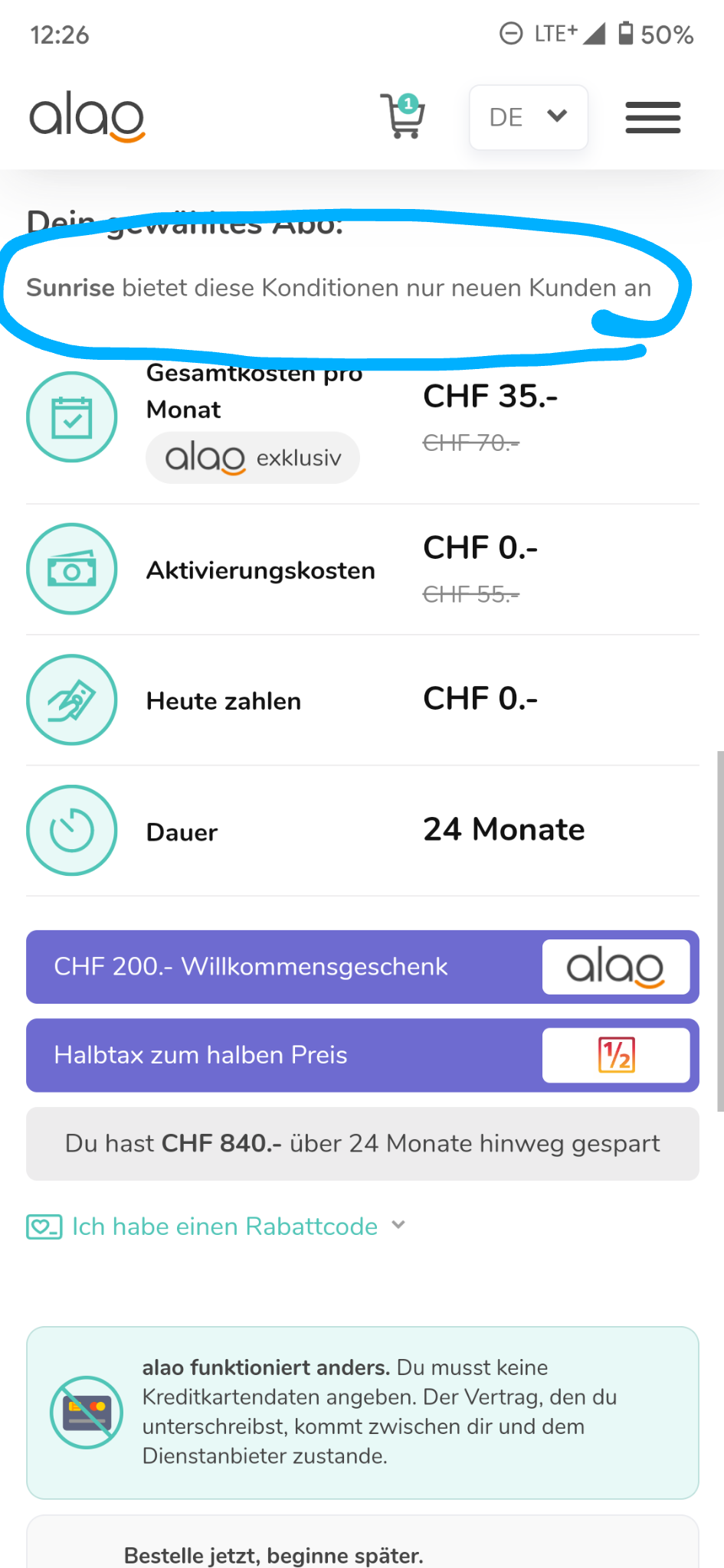This screenshot has width=724, height=1568.
Task: Expand 'Ich habe einen Rabattcode'
Action: 224,1227
